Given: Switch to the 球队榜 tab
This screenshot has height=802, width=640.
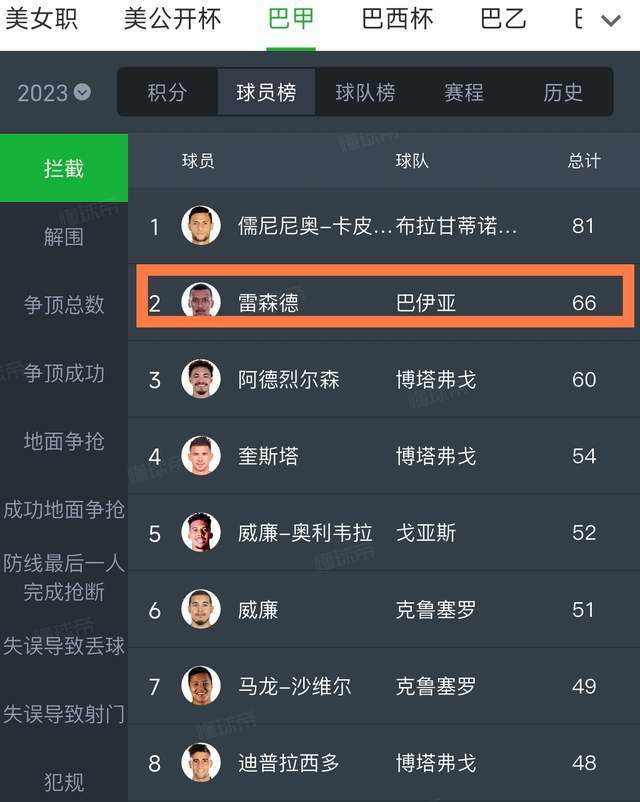Looking at the screenshot, I should click(365, 93).
